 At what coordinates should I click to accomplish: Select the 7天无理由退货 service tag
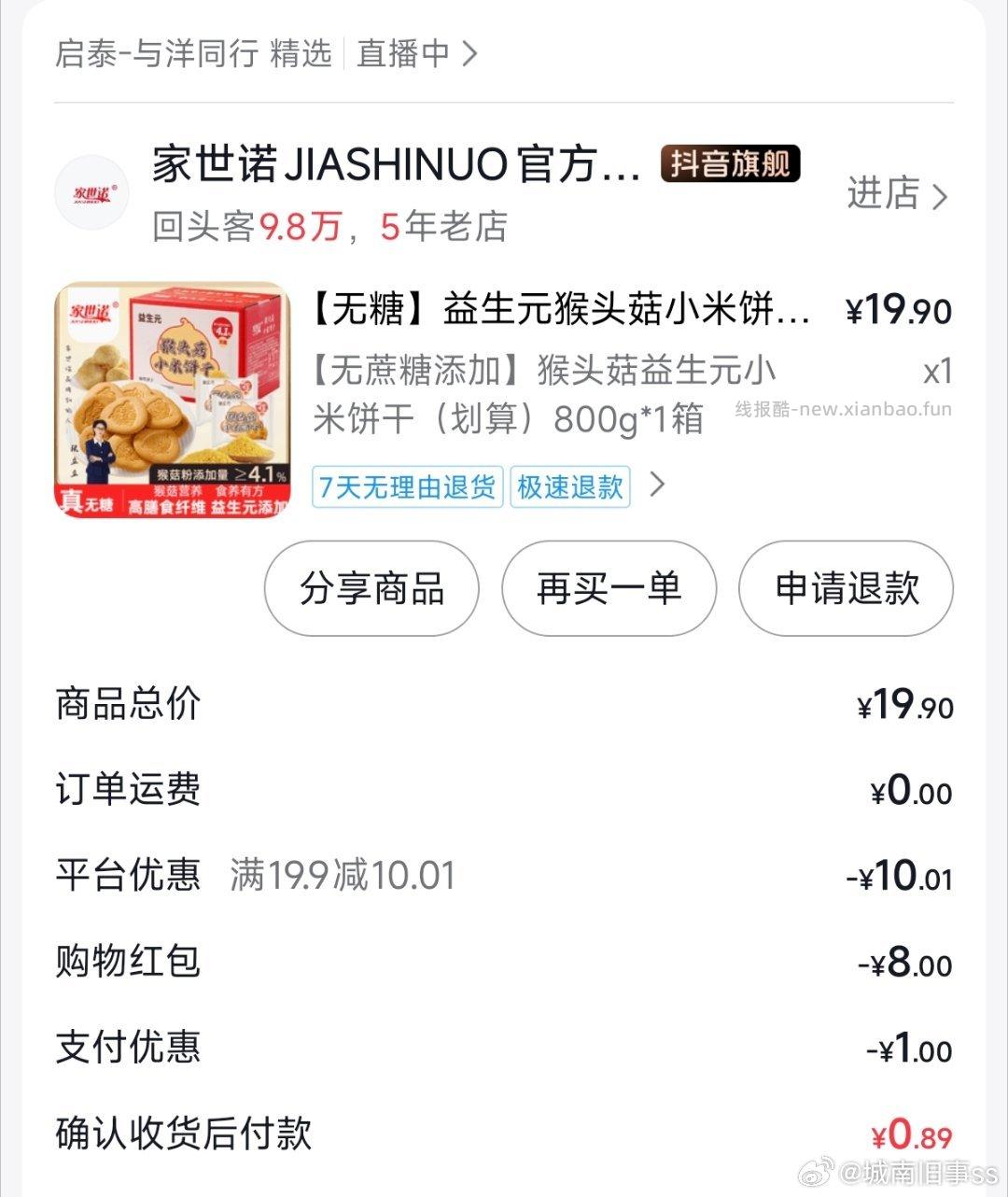407,486
